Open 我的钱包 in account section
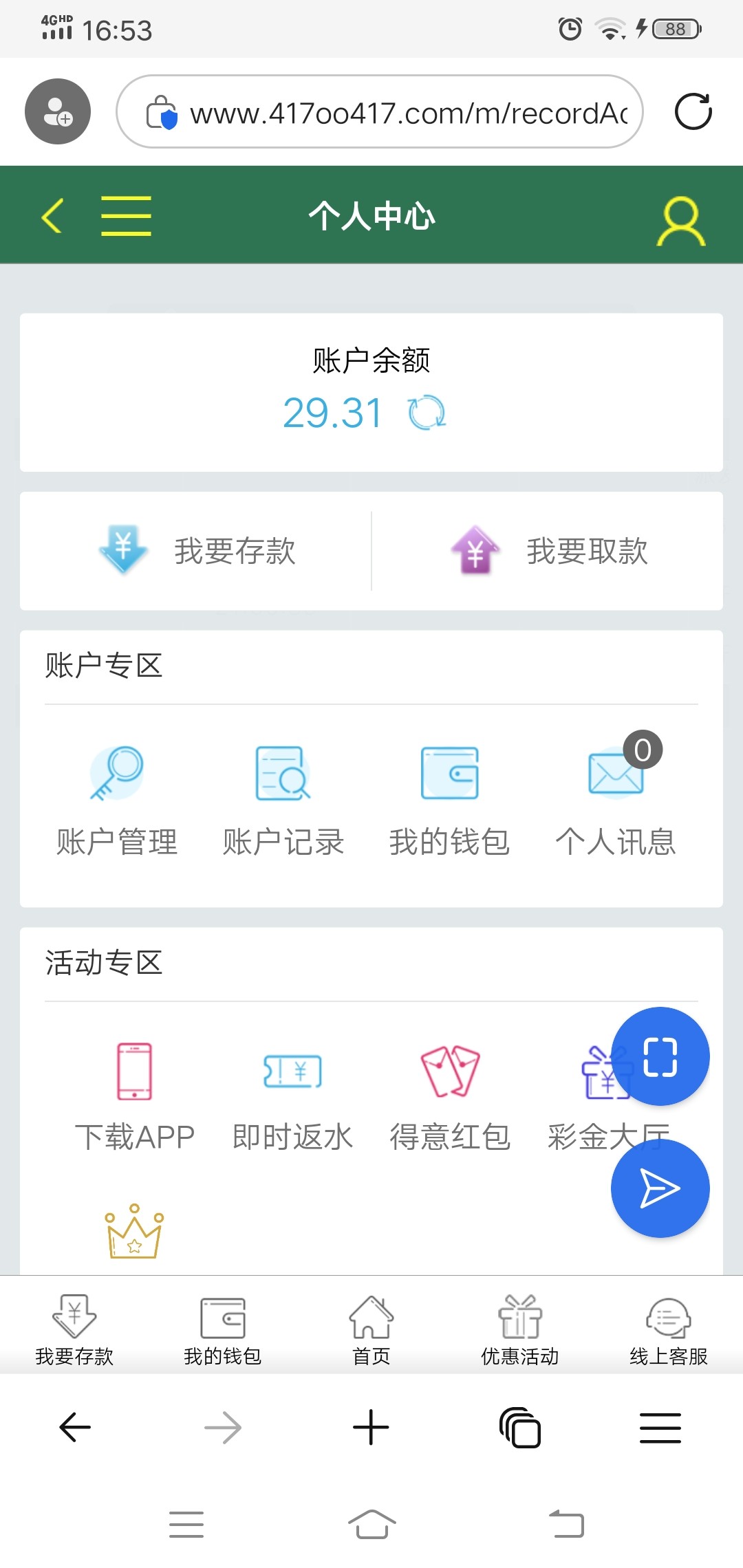The image size is (743, 1568). [450, 802]
